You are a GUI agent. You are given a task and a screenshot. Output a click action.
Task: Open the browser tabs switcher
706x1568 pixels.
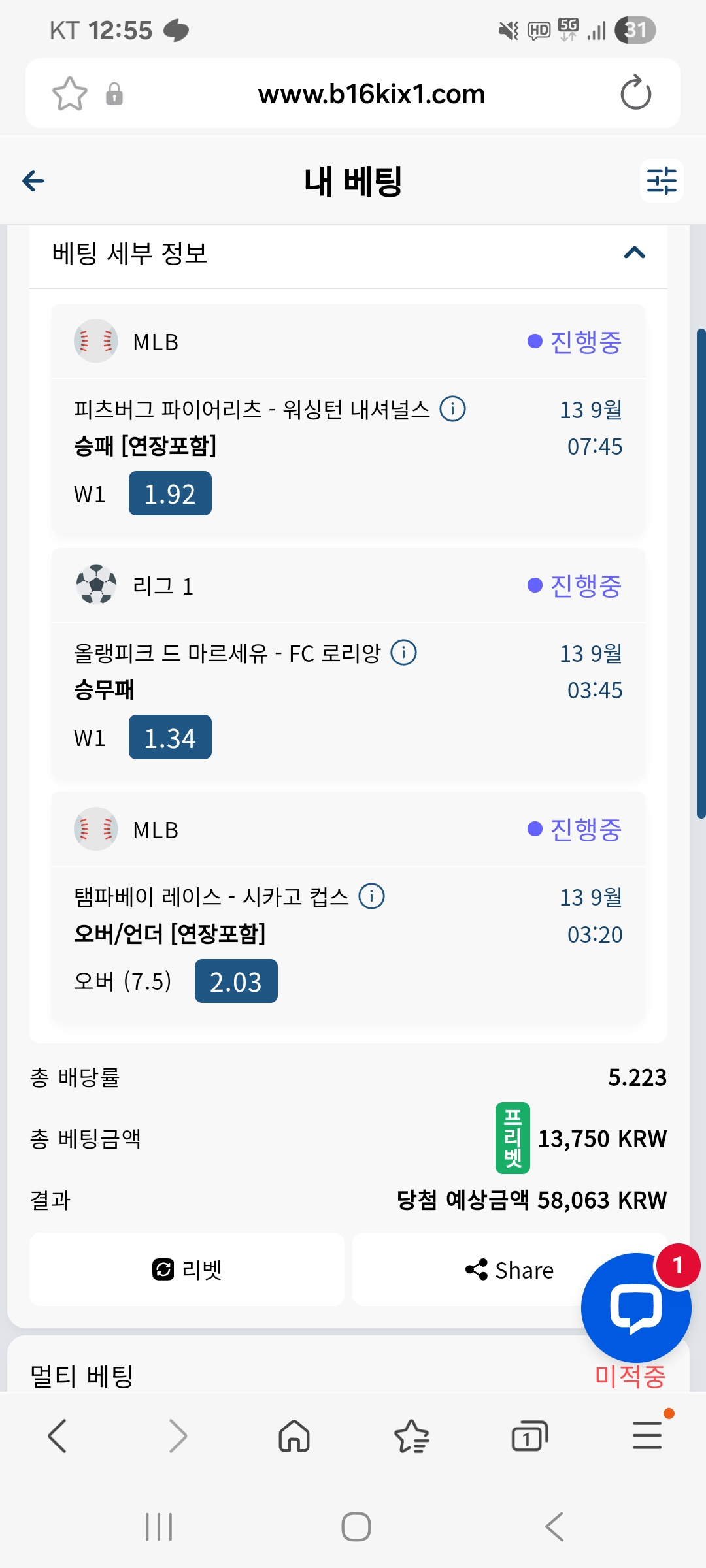(x=529, y=1436)
